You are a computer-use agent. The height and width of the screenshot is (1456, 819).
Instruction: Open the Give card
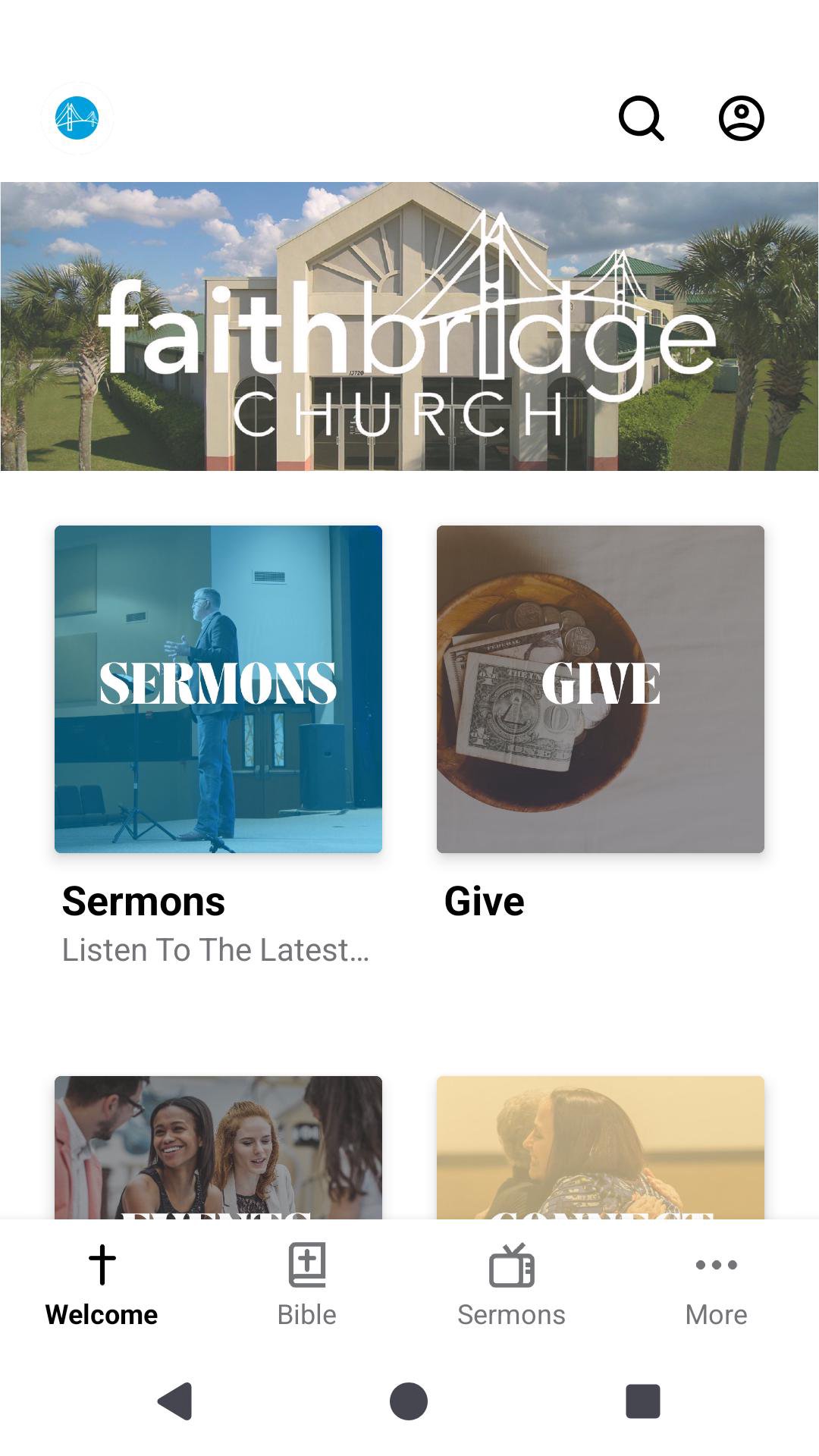click(x=600, y=689)
